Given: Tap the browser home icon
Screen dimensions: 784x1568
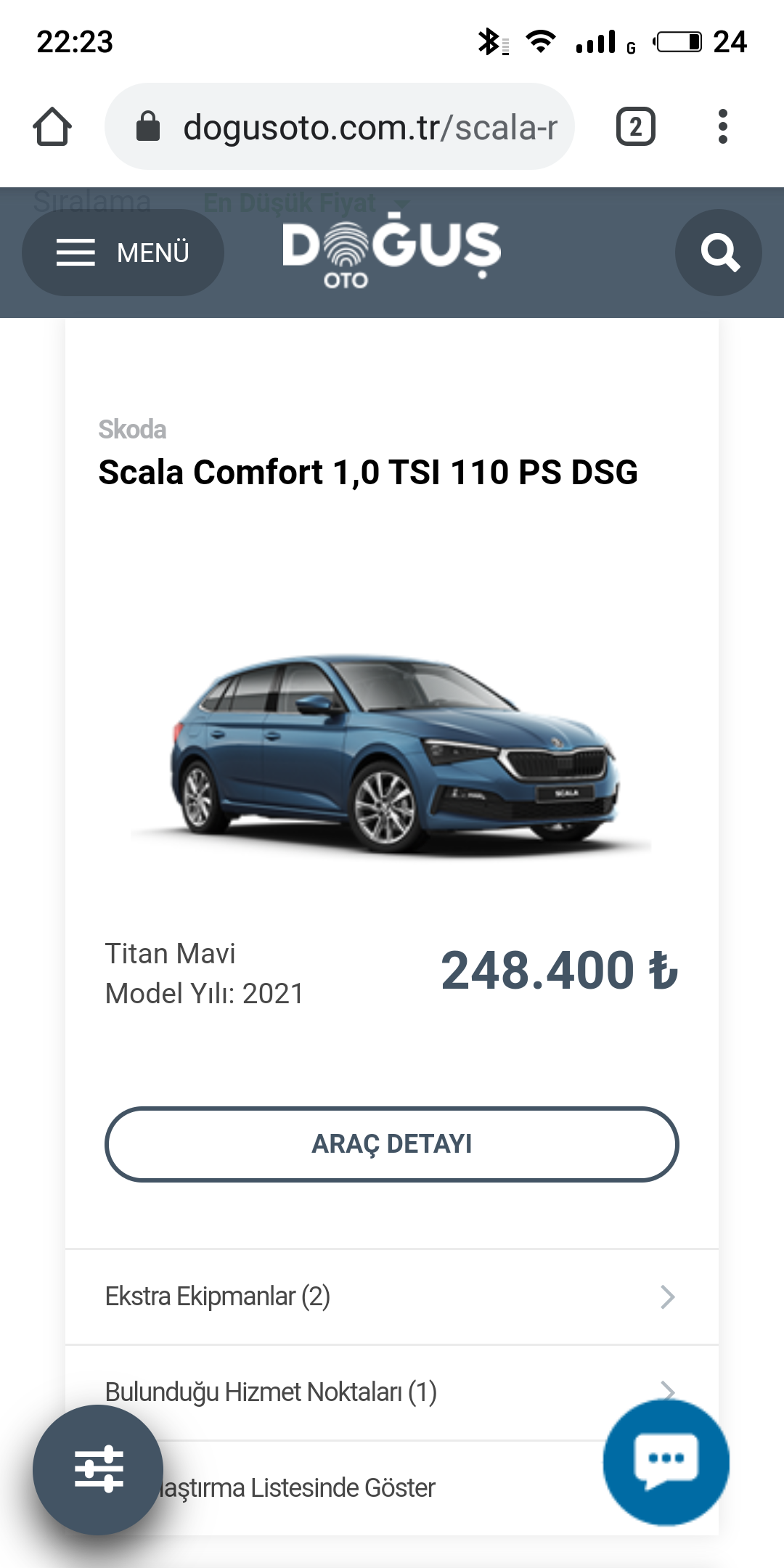Looking at the screenshot, I should 52,127.
